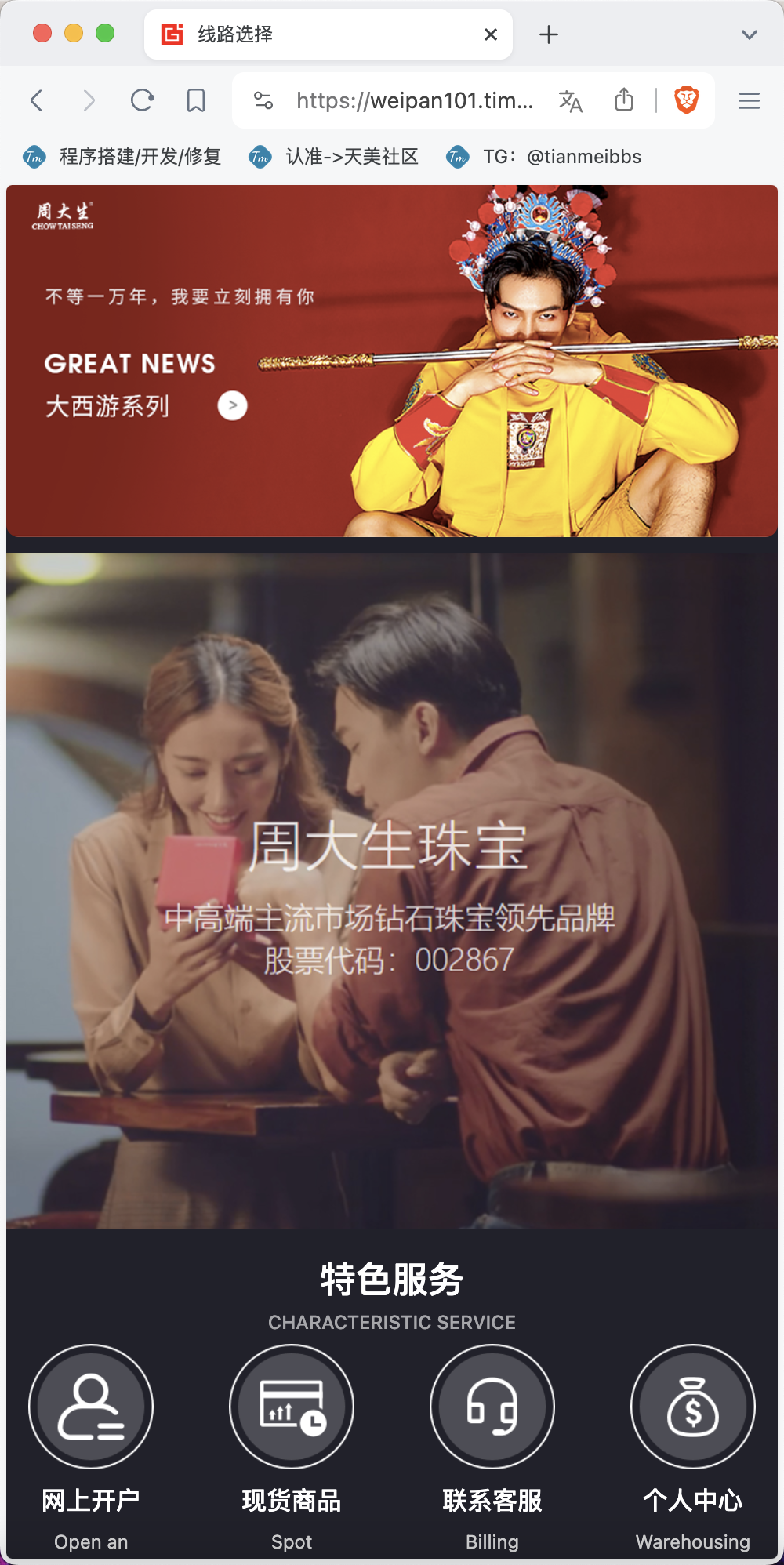This screenshot has height=1565, width=784.
Task: Open the 认准->天美社区 bookmark
Action: pos(334,157)
